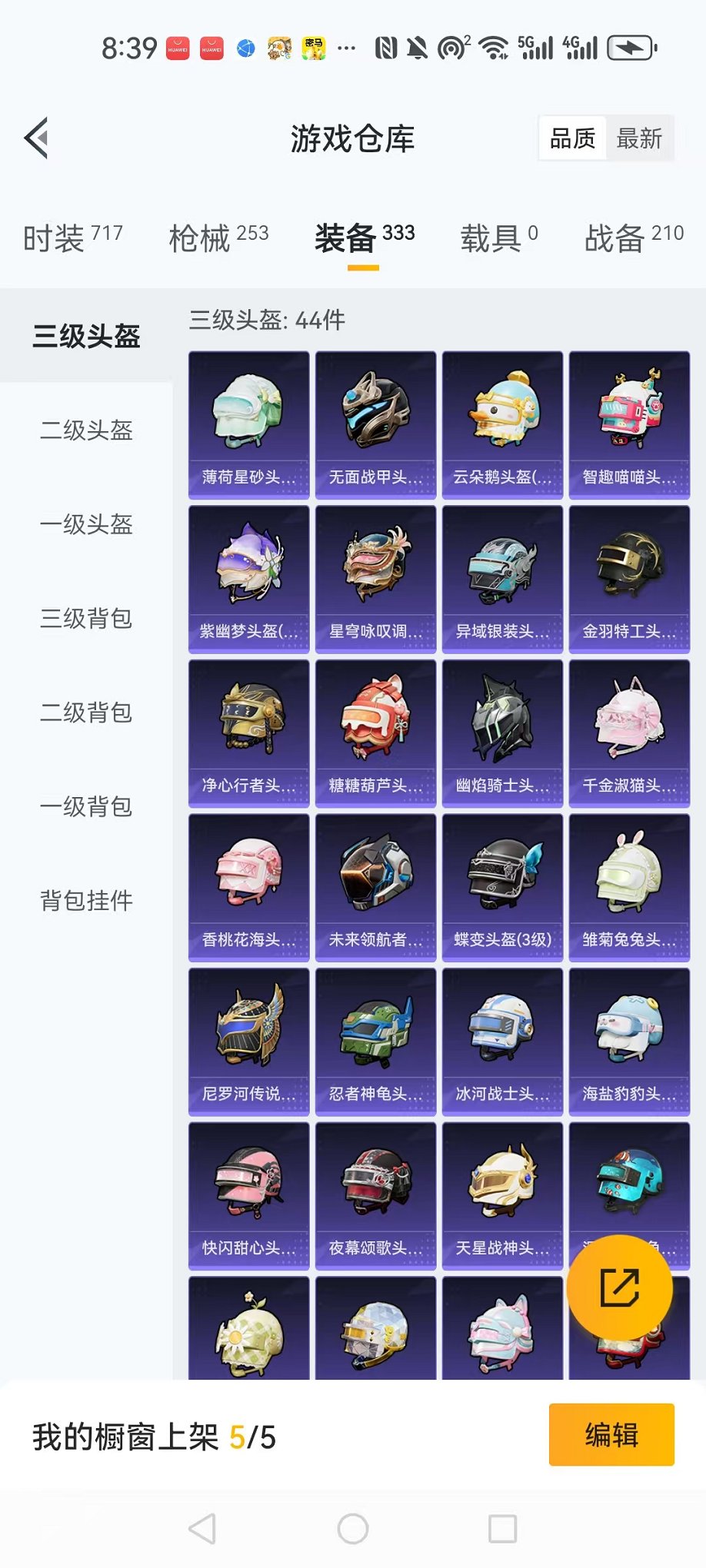Show the 二级背包 category

click(86, 713)
